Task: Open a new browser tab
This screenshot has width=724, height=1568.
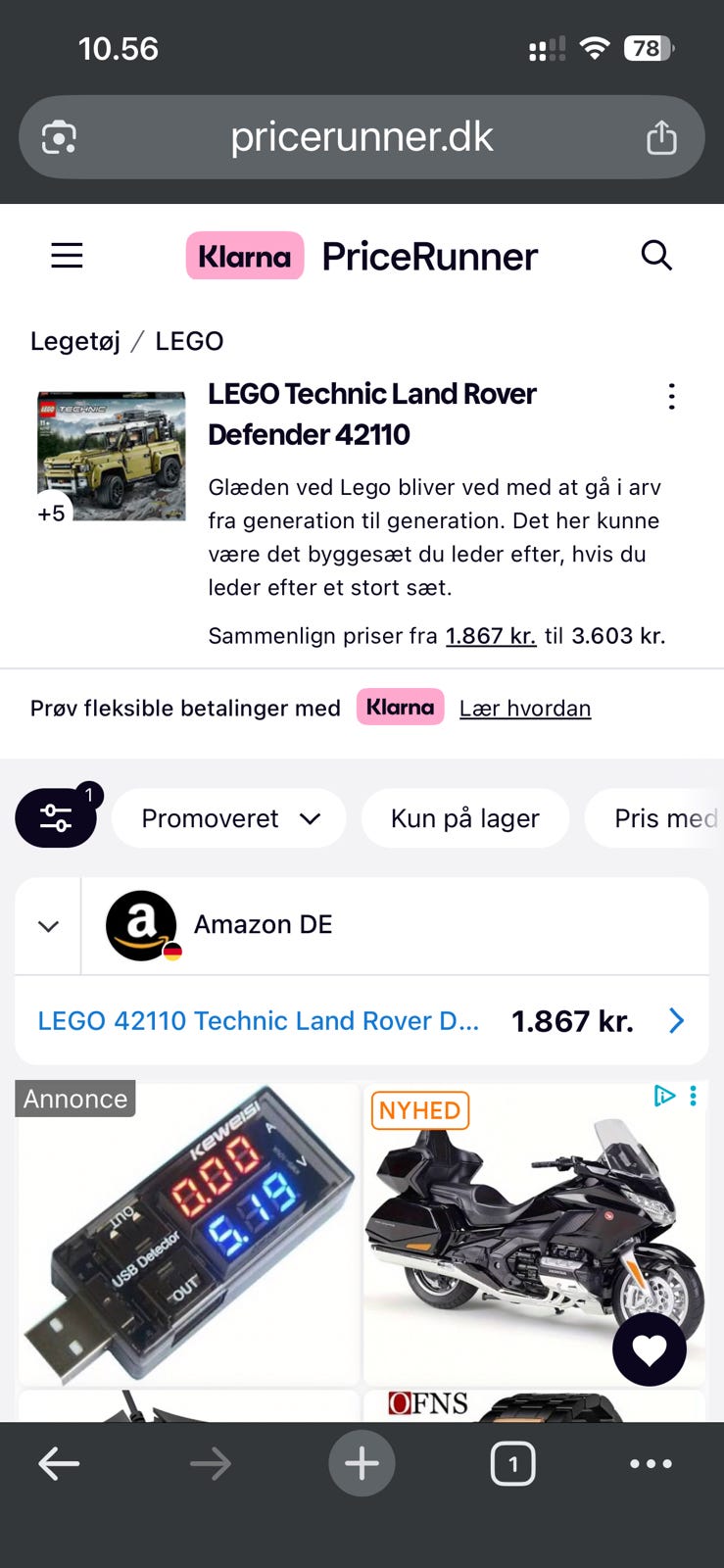Action: (362, 1464)
